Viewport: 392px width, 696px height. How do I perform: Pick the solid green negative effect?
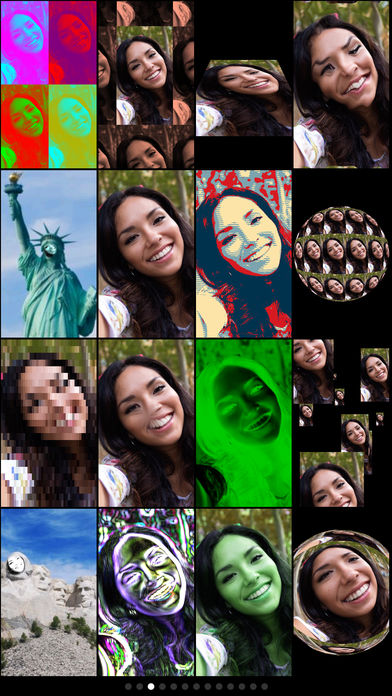tap(244, 423)
